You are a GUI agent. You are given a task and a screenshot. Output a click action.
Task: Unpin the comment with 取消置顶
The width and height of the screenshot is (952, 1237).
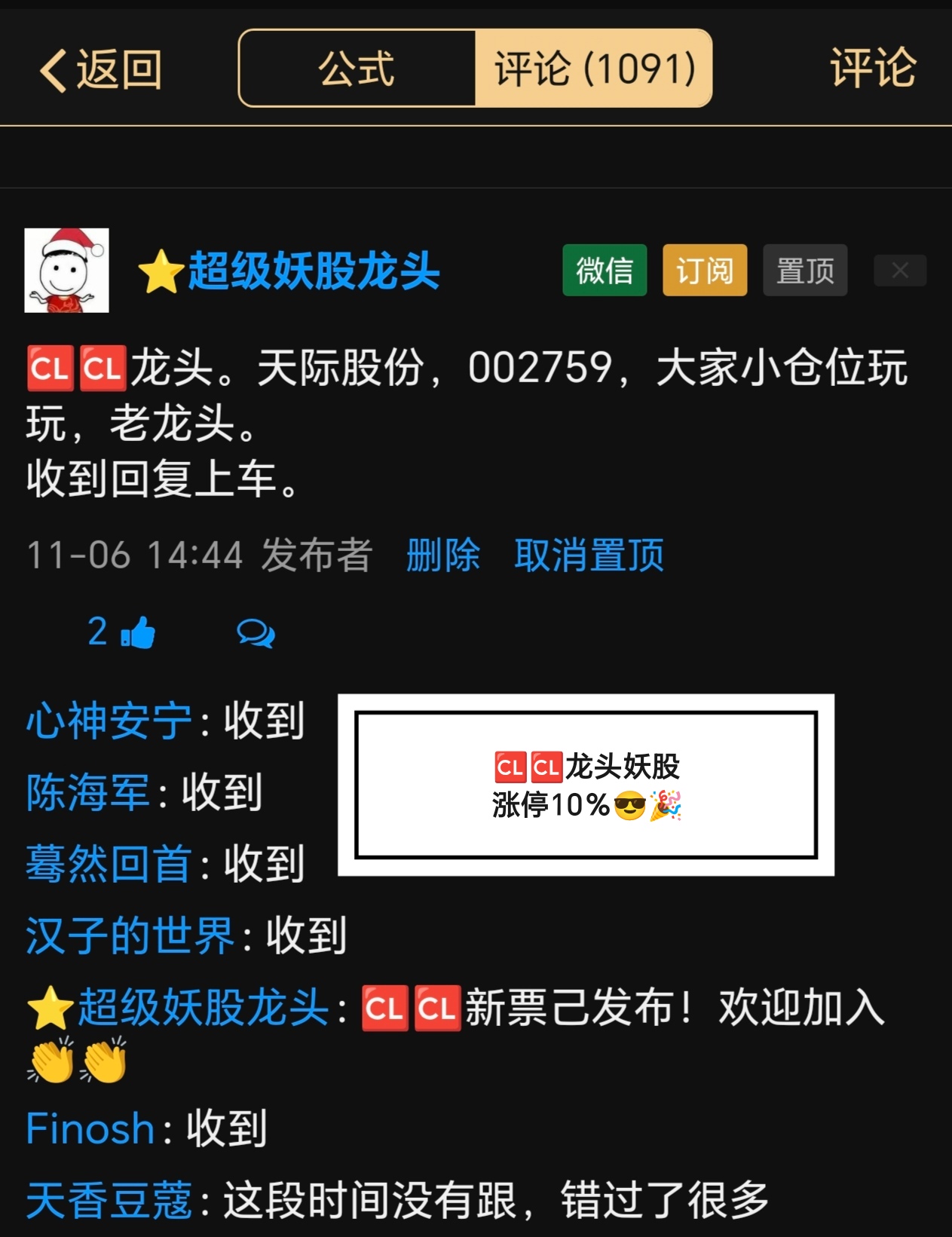[x=589, y=556]
